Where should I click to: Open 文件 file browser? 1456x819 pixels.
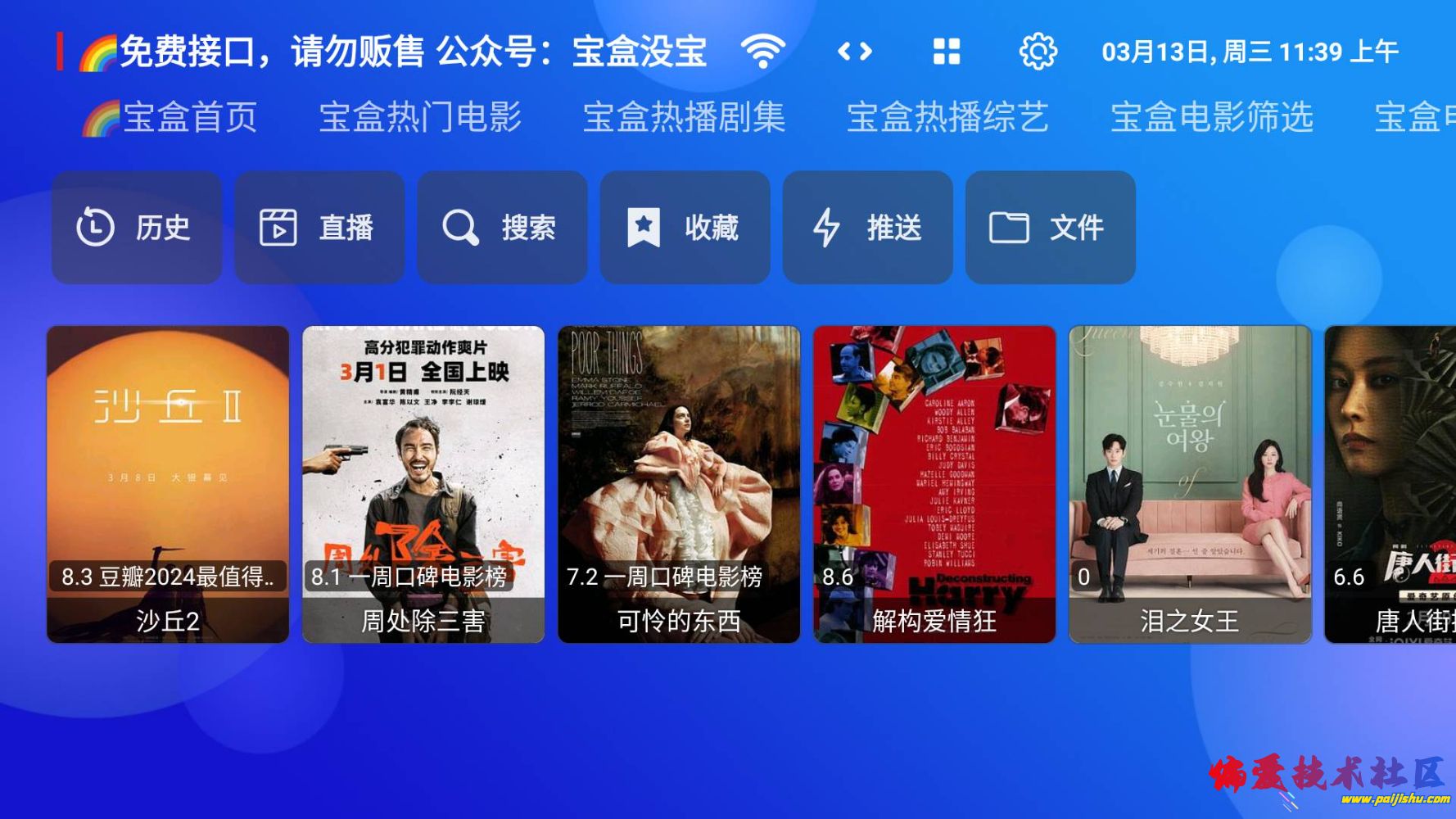[x=1050, y=228]
